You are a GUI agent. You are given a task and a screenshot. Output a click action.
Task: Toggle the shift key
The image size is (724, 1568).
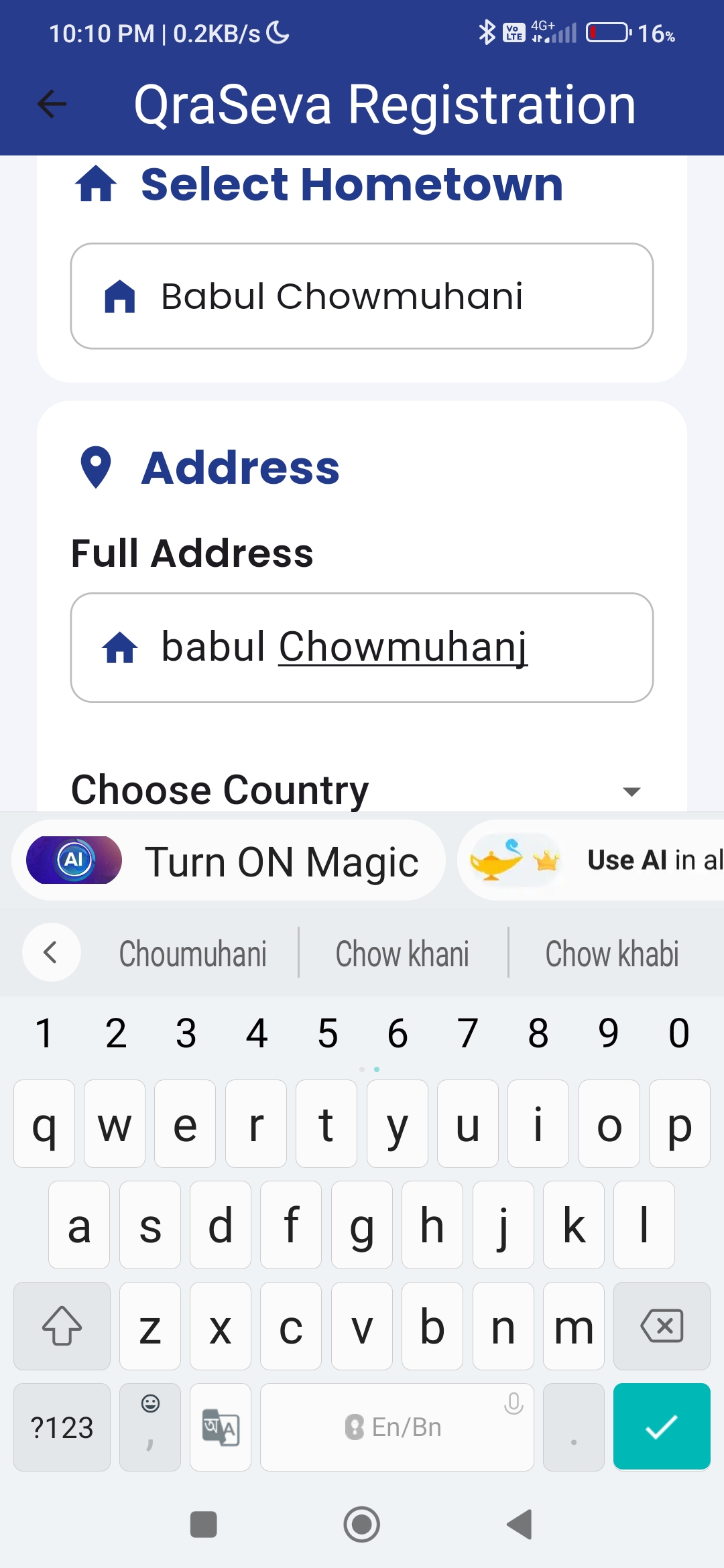coord(62,1326)
